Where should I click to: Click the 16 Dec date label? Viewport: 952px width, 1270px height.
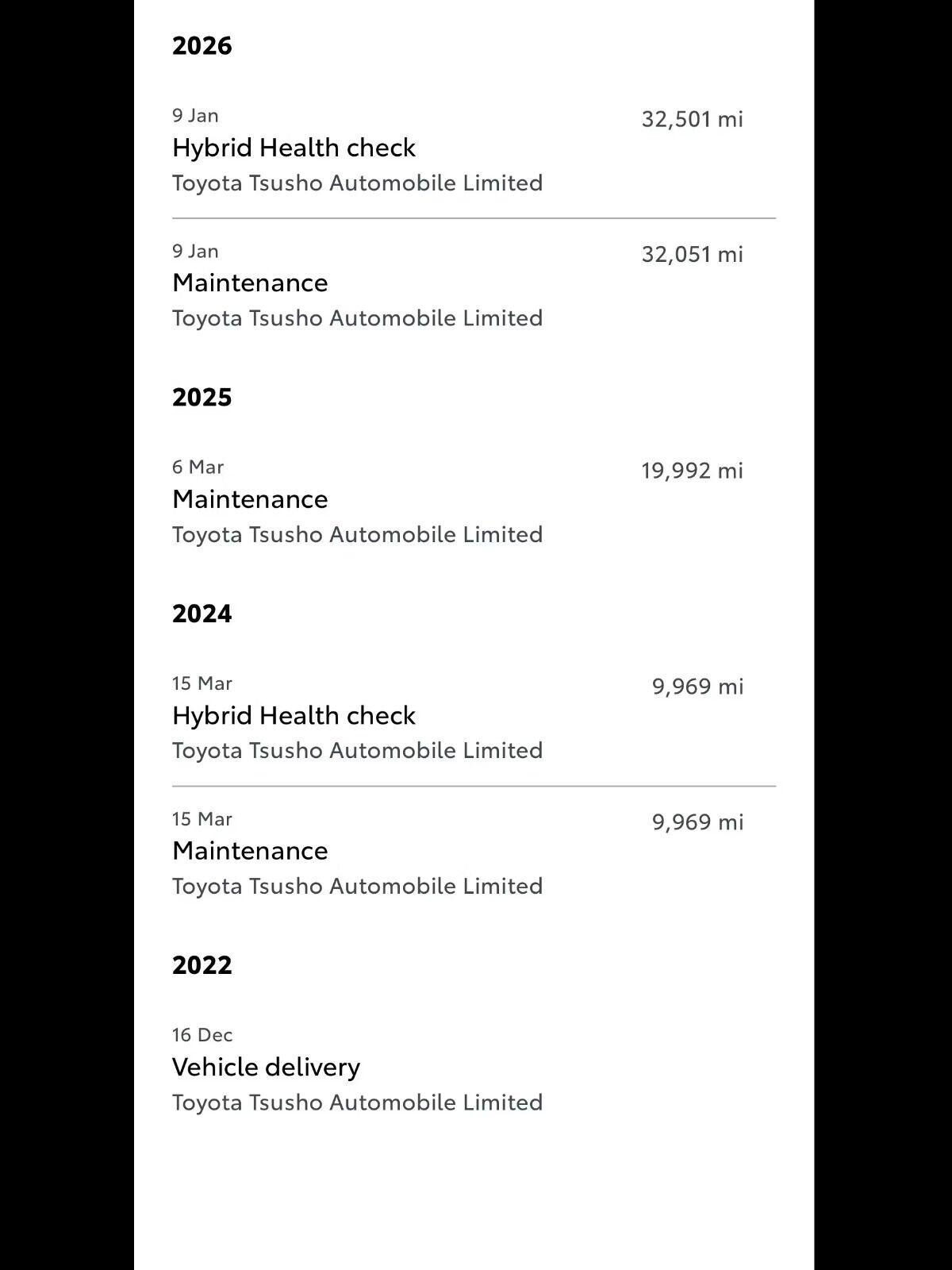tap(202, 1034)
